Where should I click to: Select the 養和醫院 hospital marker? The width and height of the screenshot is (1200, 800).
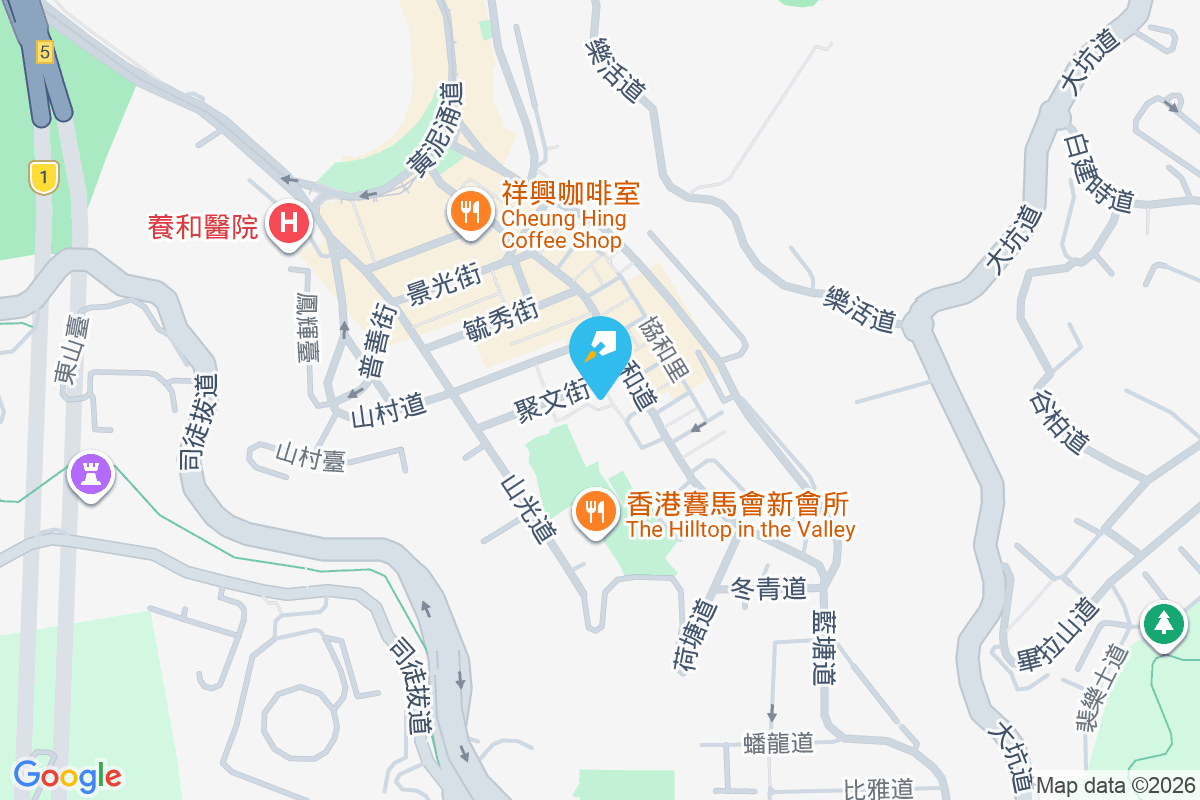289,222
